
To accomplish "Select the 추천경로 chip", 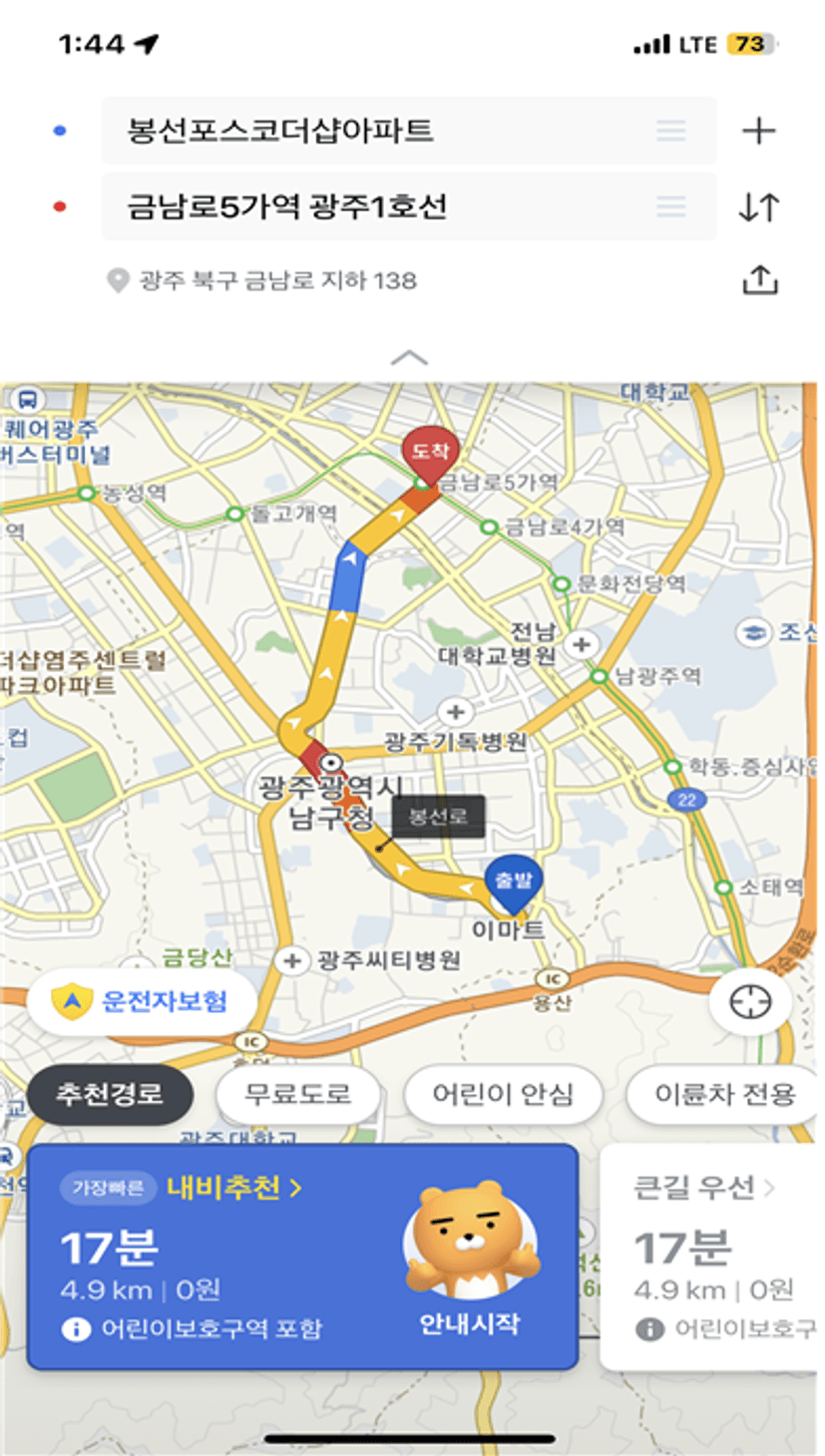I will 110,1094.
